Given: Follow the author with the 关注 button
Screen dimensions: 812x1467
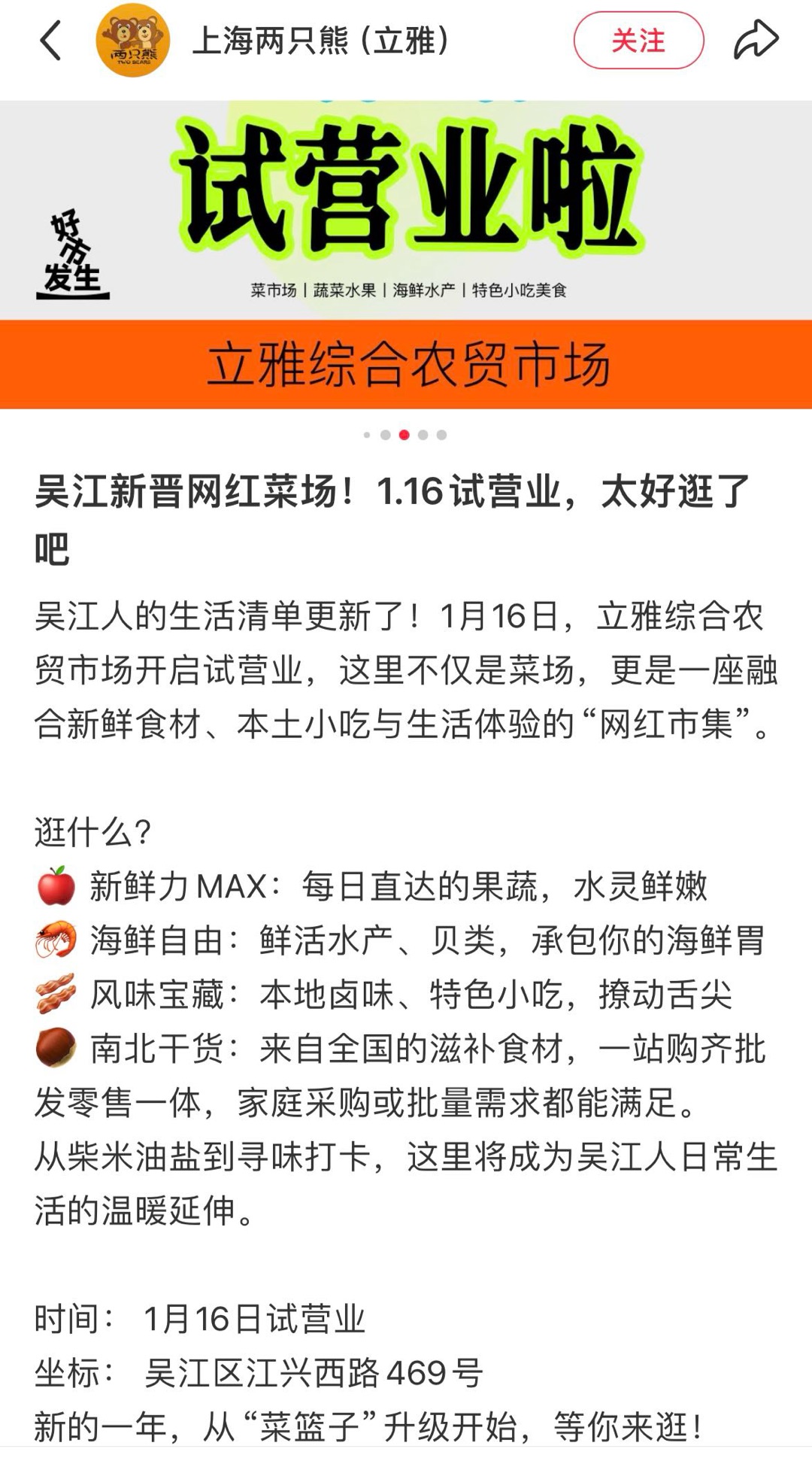Looking at the screenshot, I should 638,41.
